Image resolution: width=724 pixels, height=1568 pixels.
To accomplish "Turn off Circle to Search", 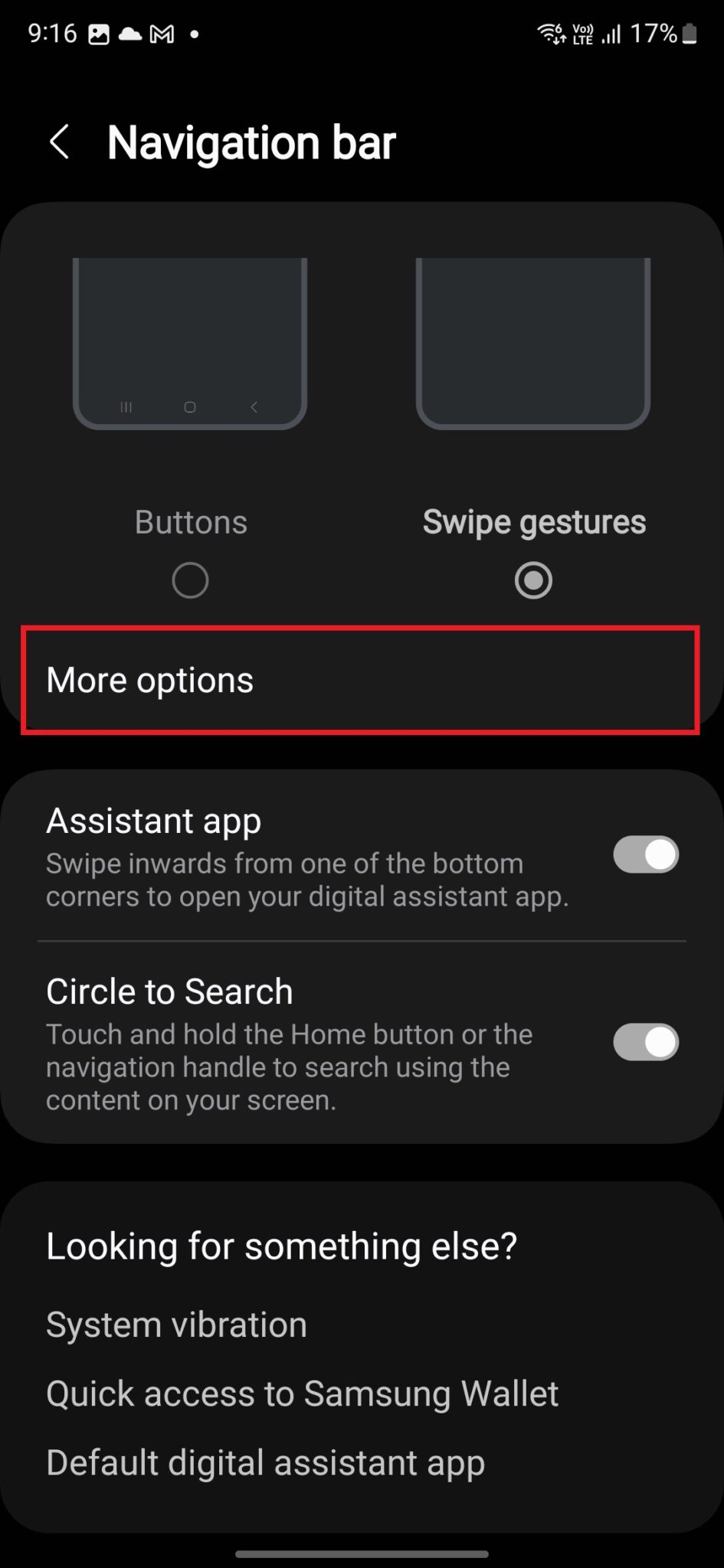I will [645, 1043].
